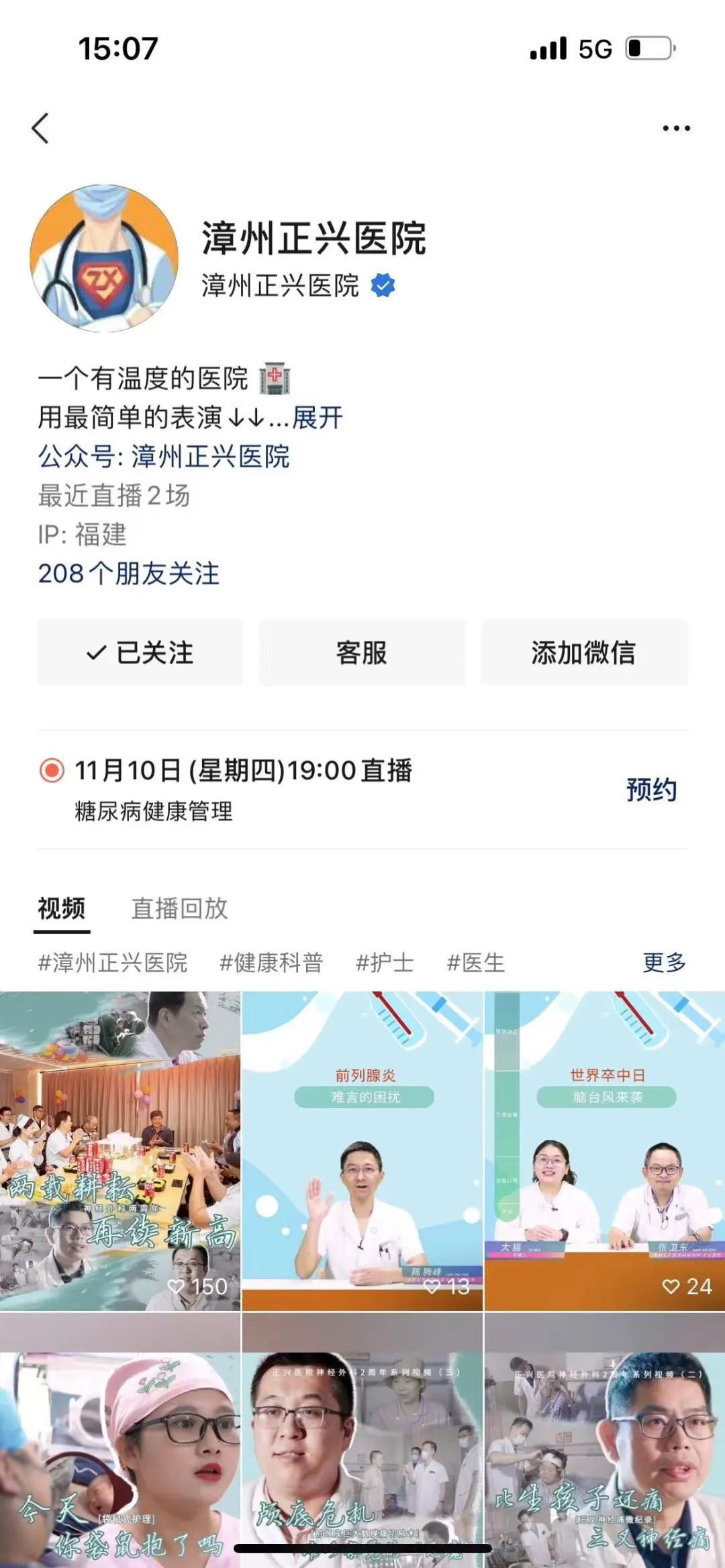Tap 添加微信 to add WeChat
This screenshot has width=725, height=1568.
click(x=584, y=653)
